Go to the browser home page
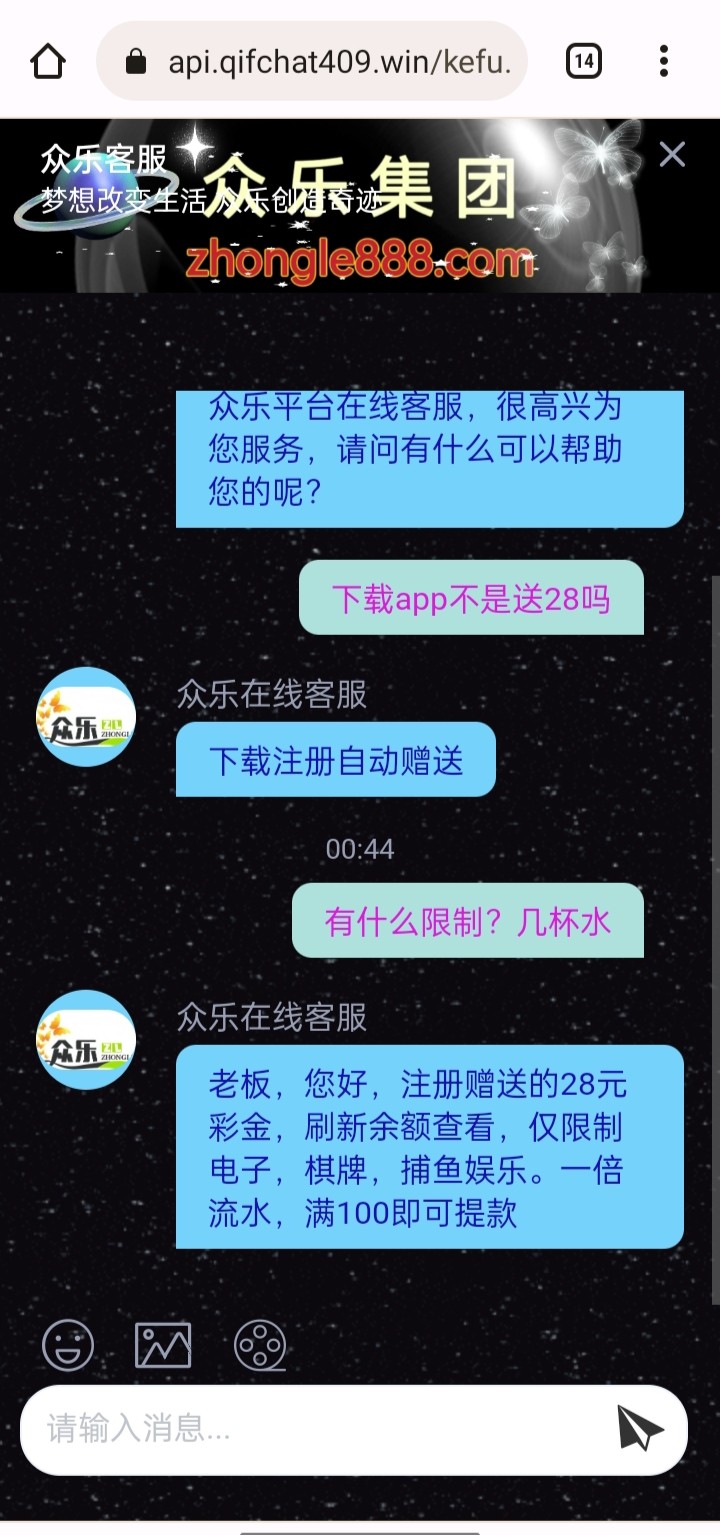 (x=47, y=62)
